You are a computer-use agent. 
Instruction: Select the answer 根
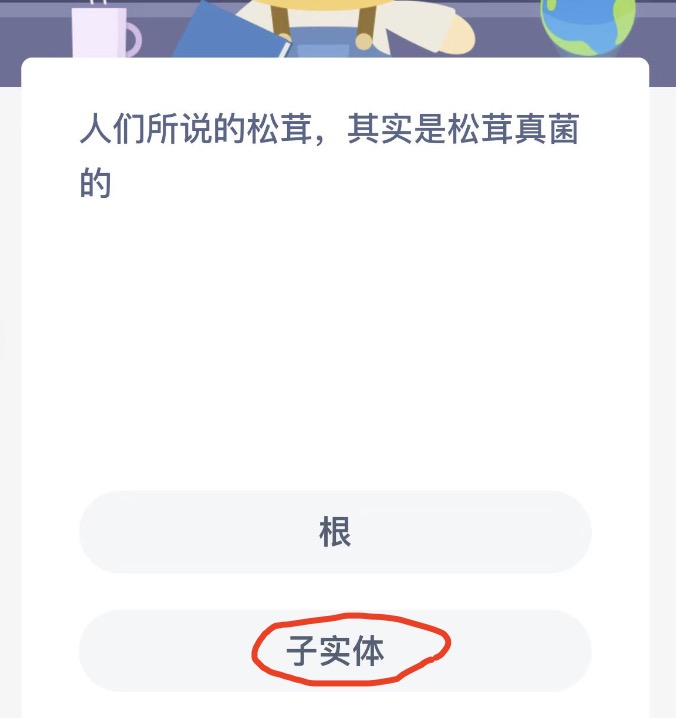[335, 532]
